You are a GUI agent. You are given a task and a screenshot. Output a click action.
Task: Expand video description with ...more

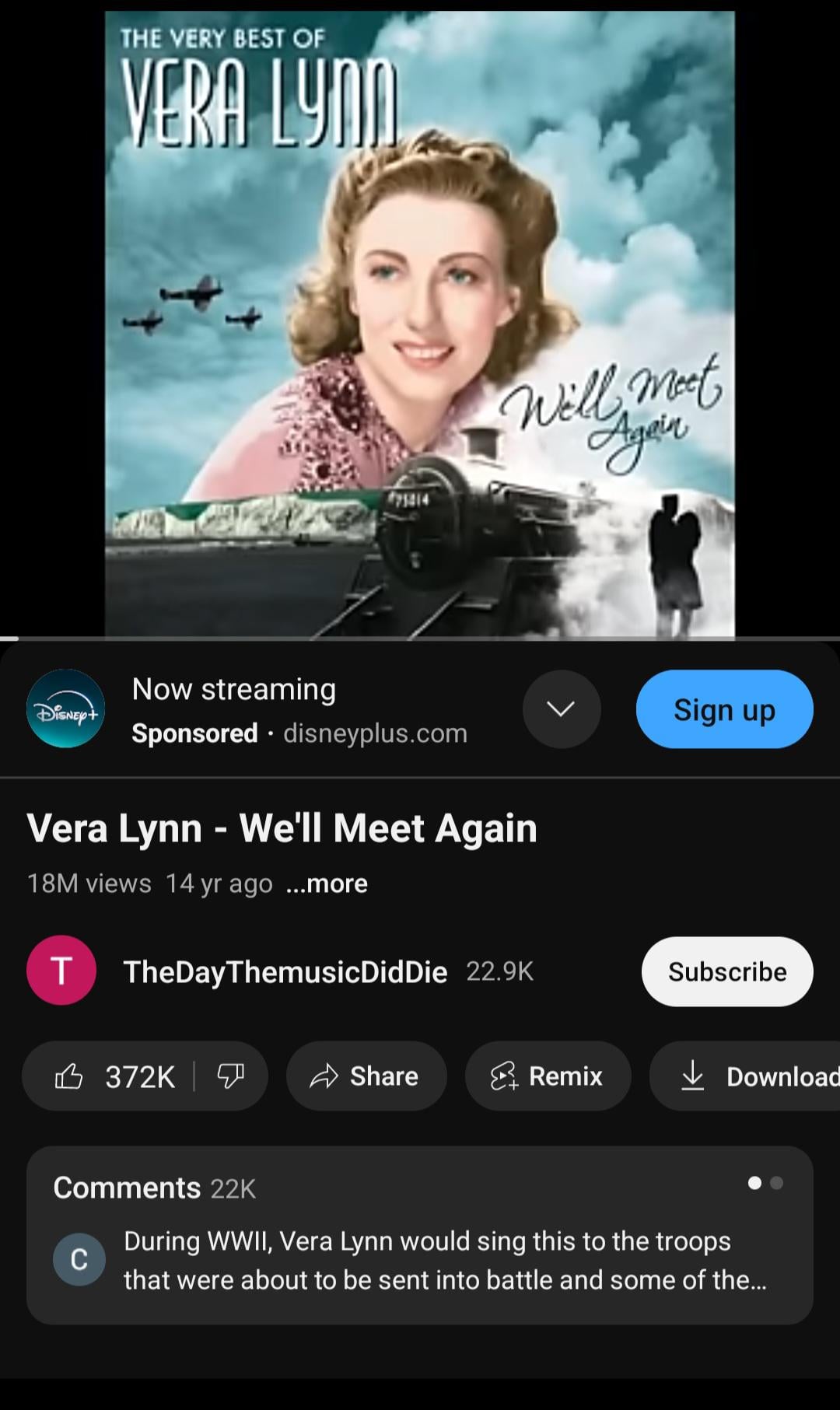click(327, 883)
